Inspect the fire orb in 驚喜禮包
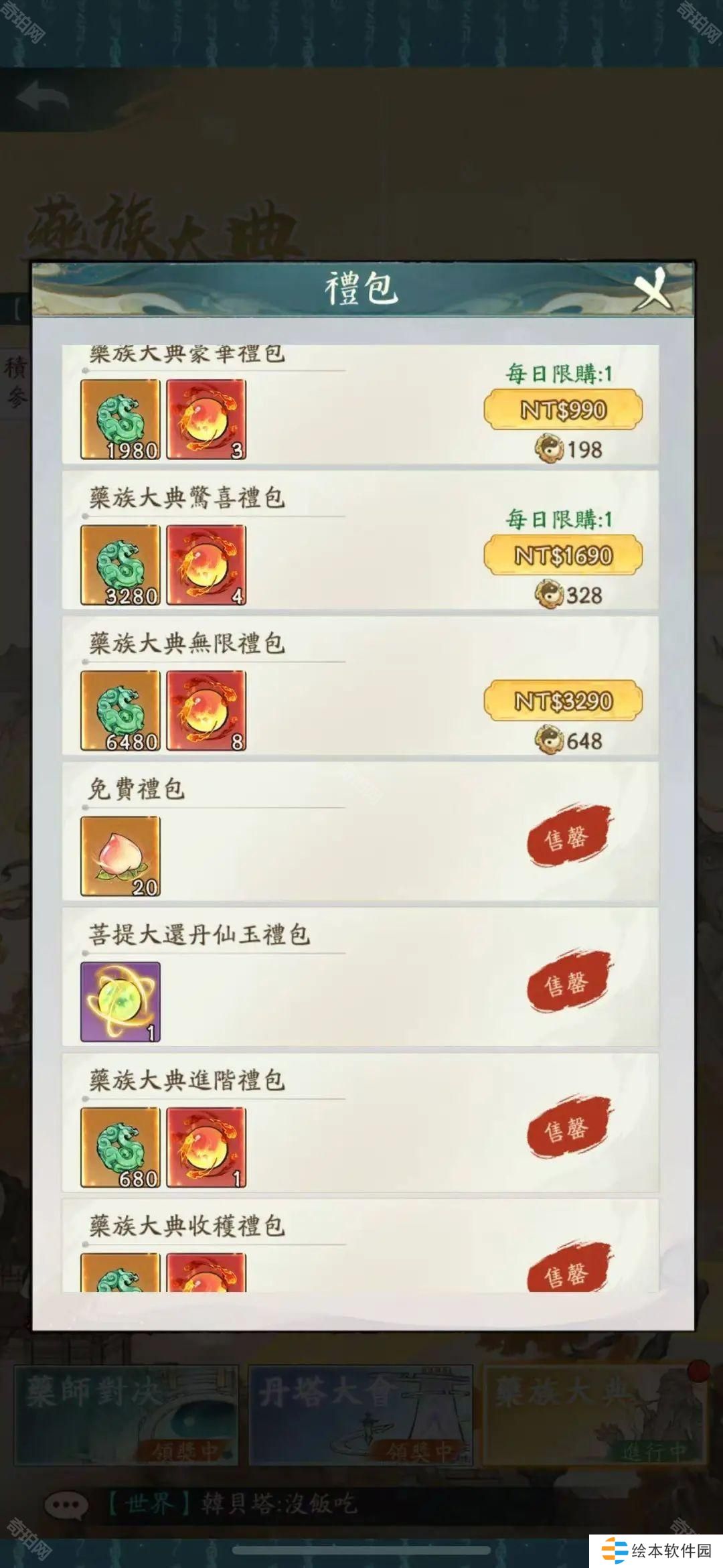This screenshot has width=723, height=1568. [x=206, y=565]
